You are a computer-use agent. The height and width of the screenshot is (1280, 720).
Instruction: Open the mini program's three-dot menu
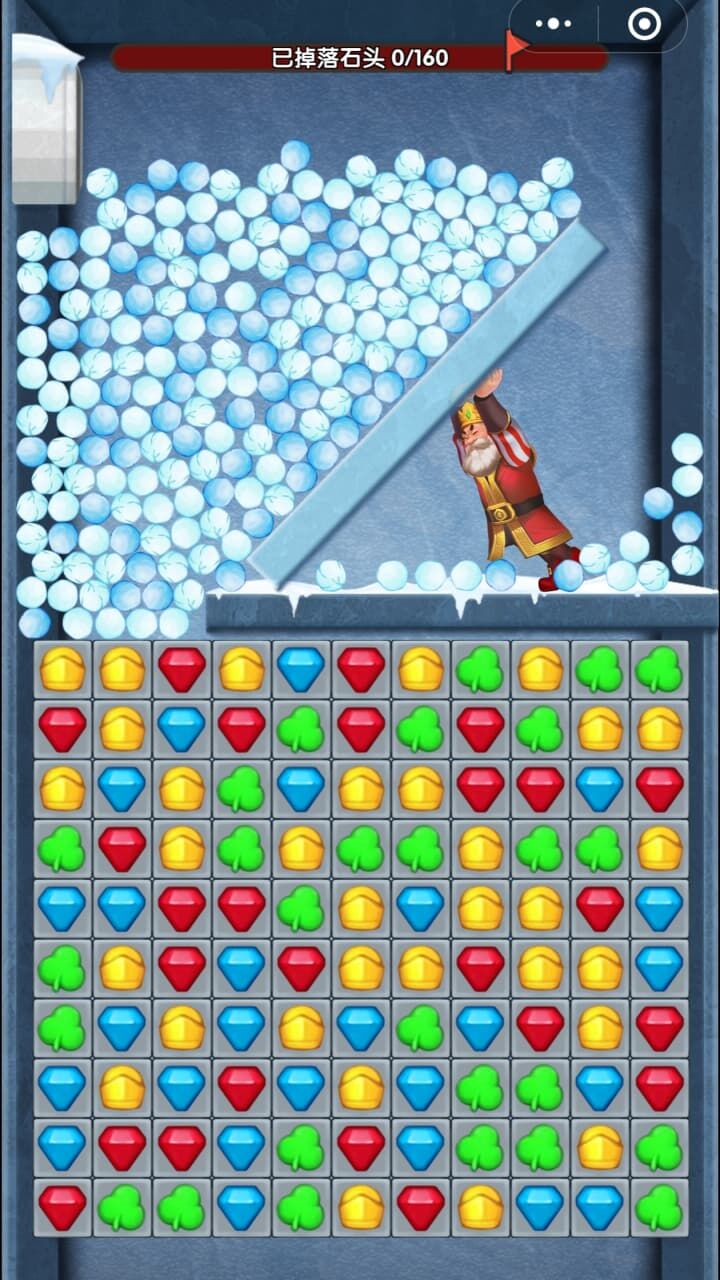(553, 24)
